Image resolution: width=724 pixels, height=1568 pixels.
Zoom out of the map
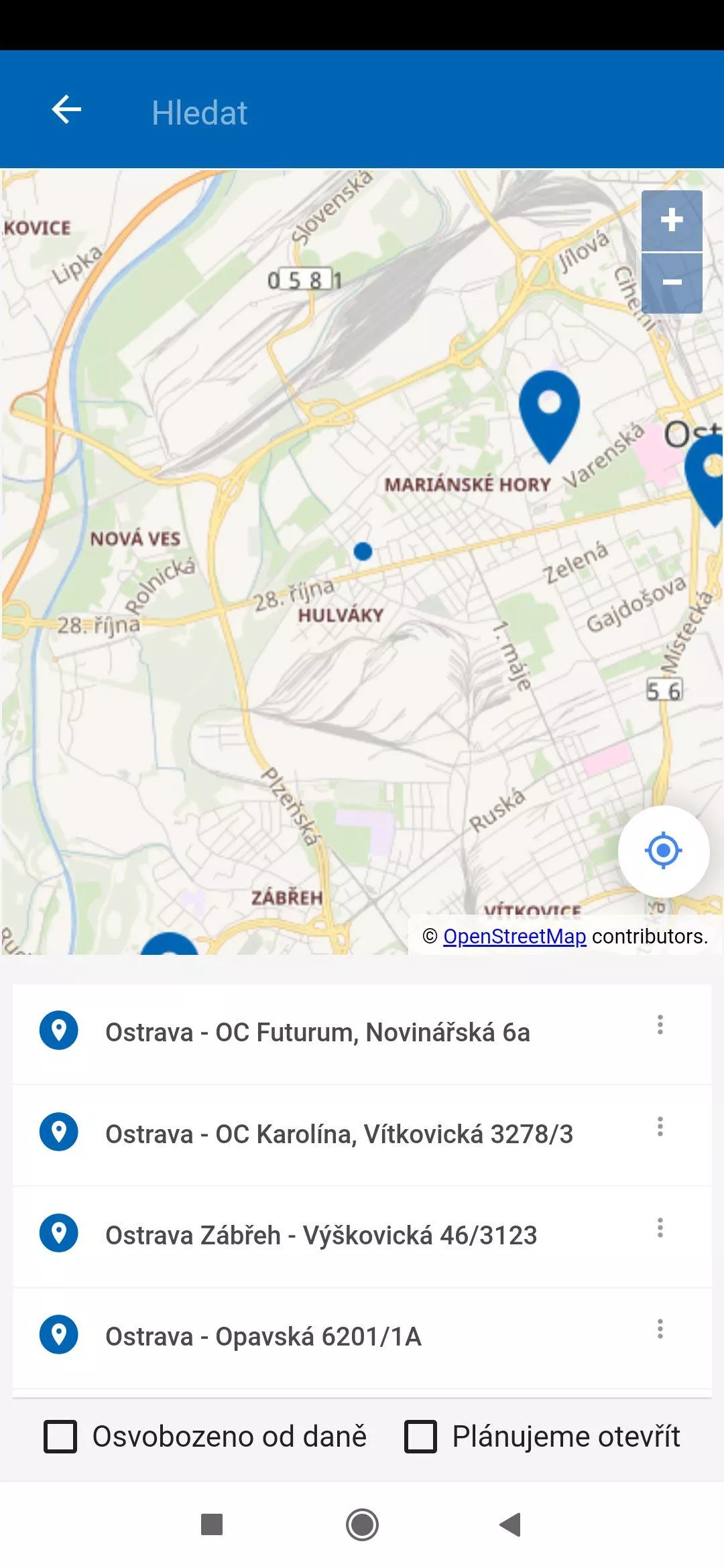point(672,283)
